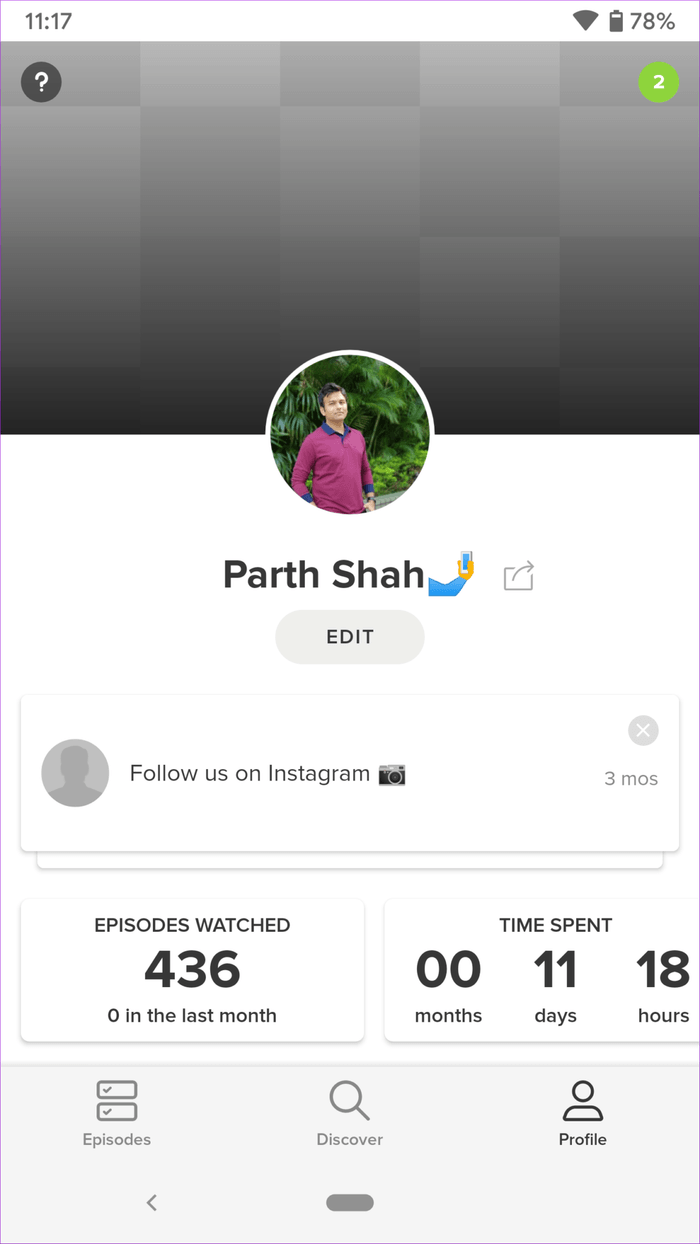This screenshot has height=1244, width=700.
Task: Share the Parth Shah profile
Action: (518, 576)
